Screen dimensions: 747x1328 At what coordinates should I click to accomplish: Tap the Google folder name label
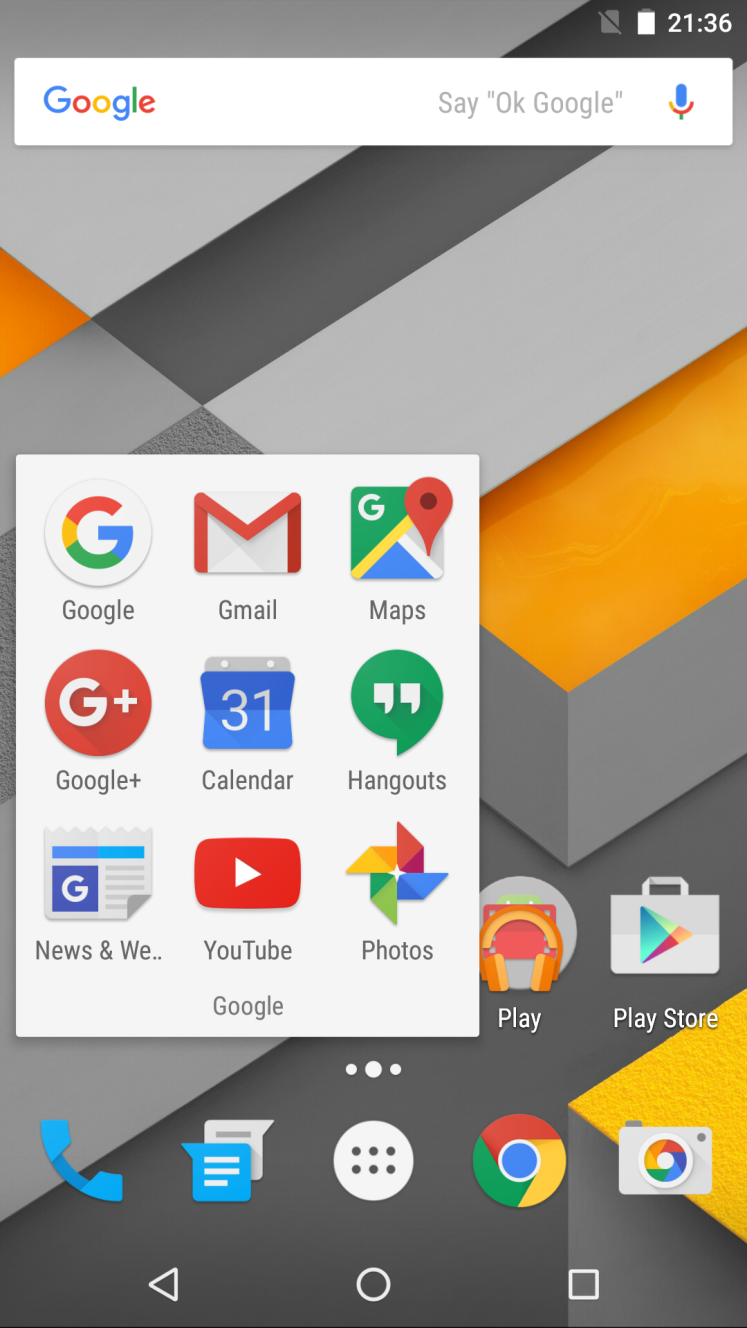[x=247, y=1006]
